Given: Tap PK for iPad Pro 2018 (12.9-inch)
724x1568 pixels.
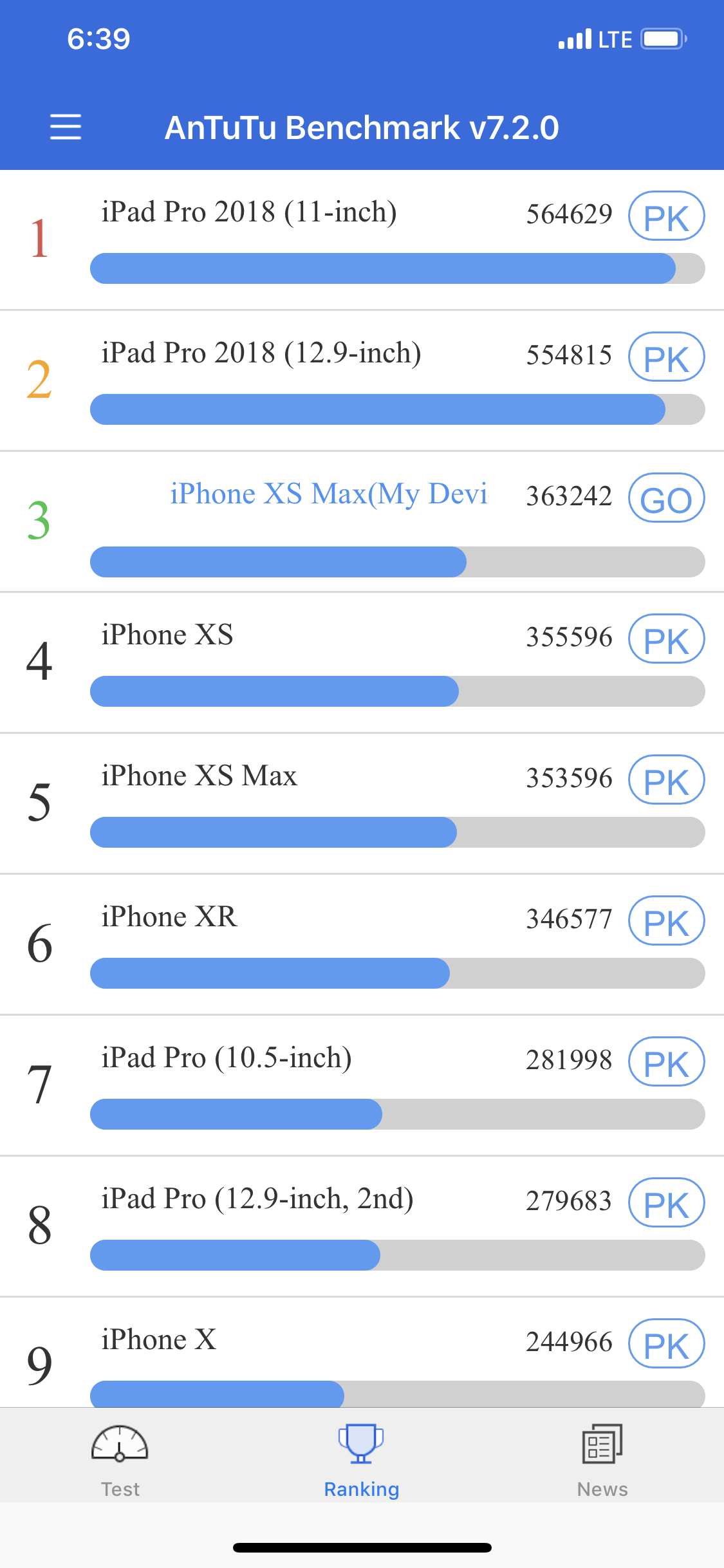Looking at the screenshot, I should pos(666,357).
